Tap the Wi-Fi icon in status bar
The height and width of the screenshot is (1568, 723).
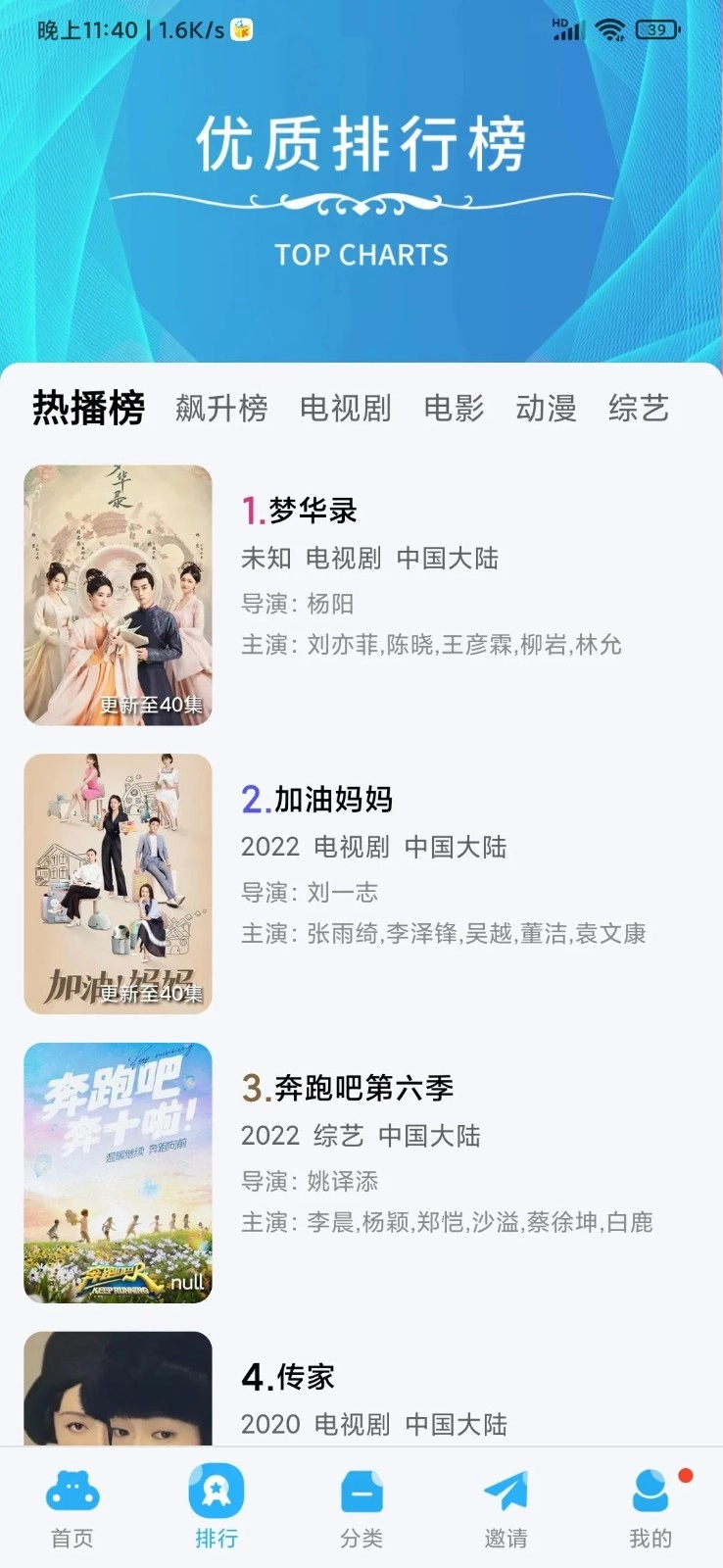[612, 29]
